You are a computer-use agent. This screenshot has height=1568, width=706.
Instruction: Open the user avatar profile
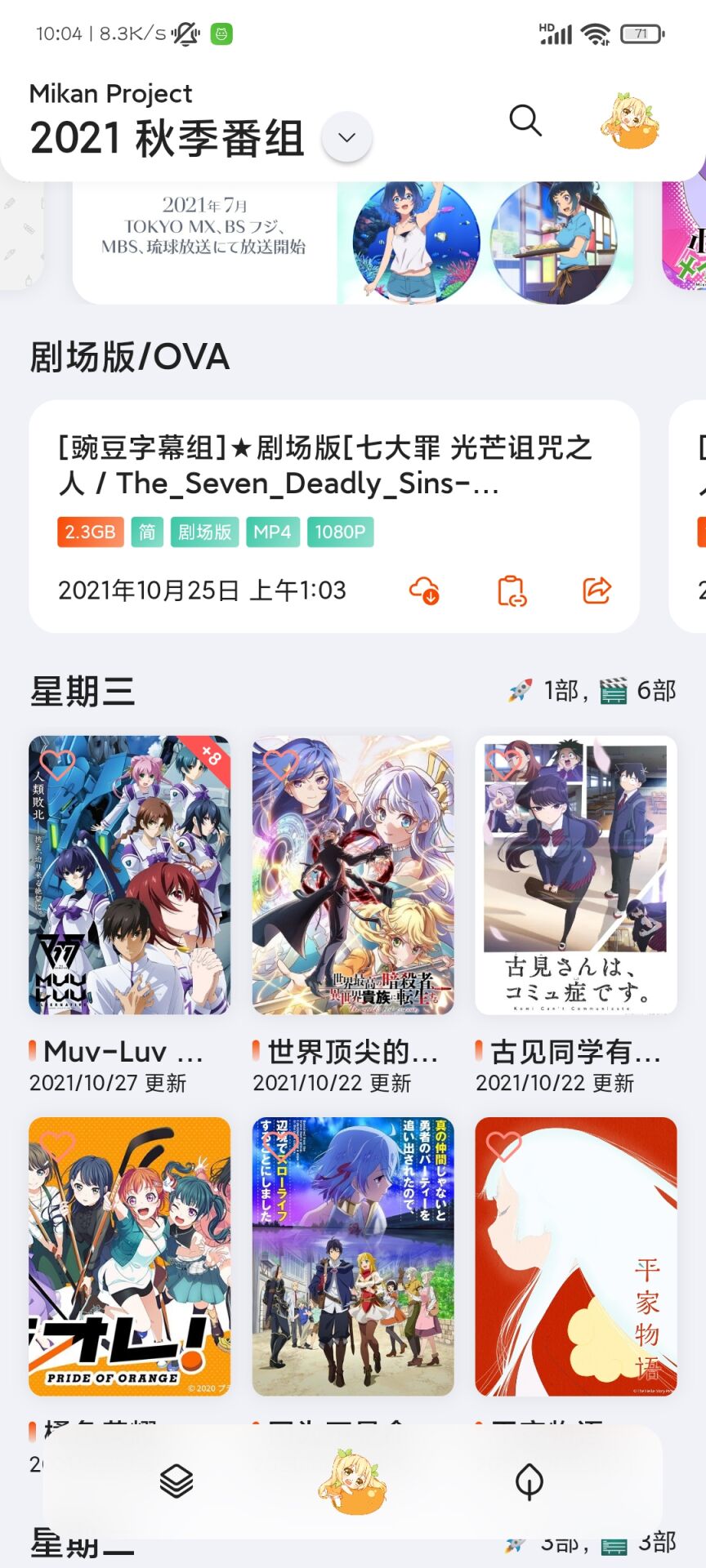630,122
